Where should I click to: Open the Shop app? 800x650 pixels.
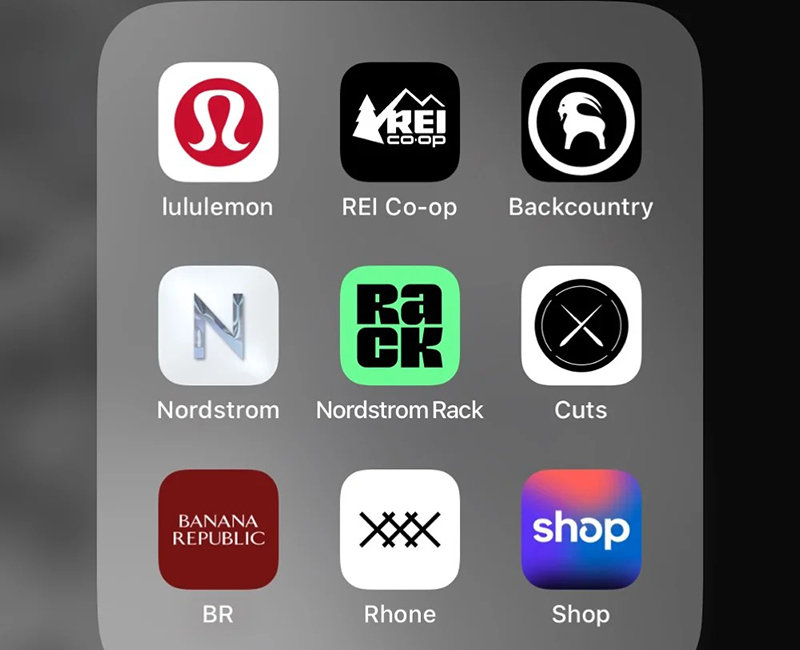(581, 529)
